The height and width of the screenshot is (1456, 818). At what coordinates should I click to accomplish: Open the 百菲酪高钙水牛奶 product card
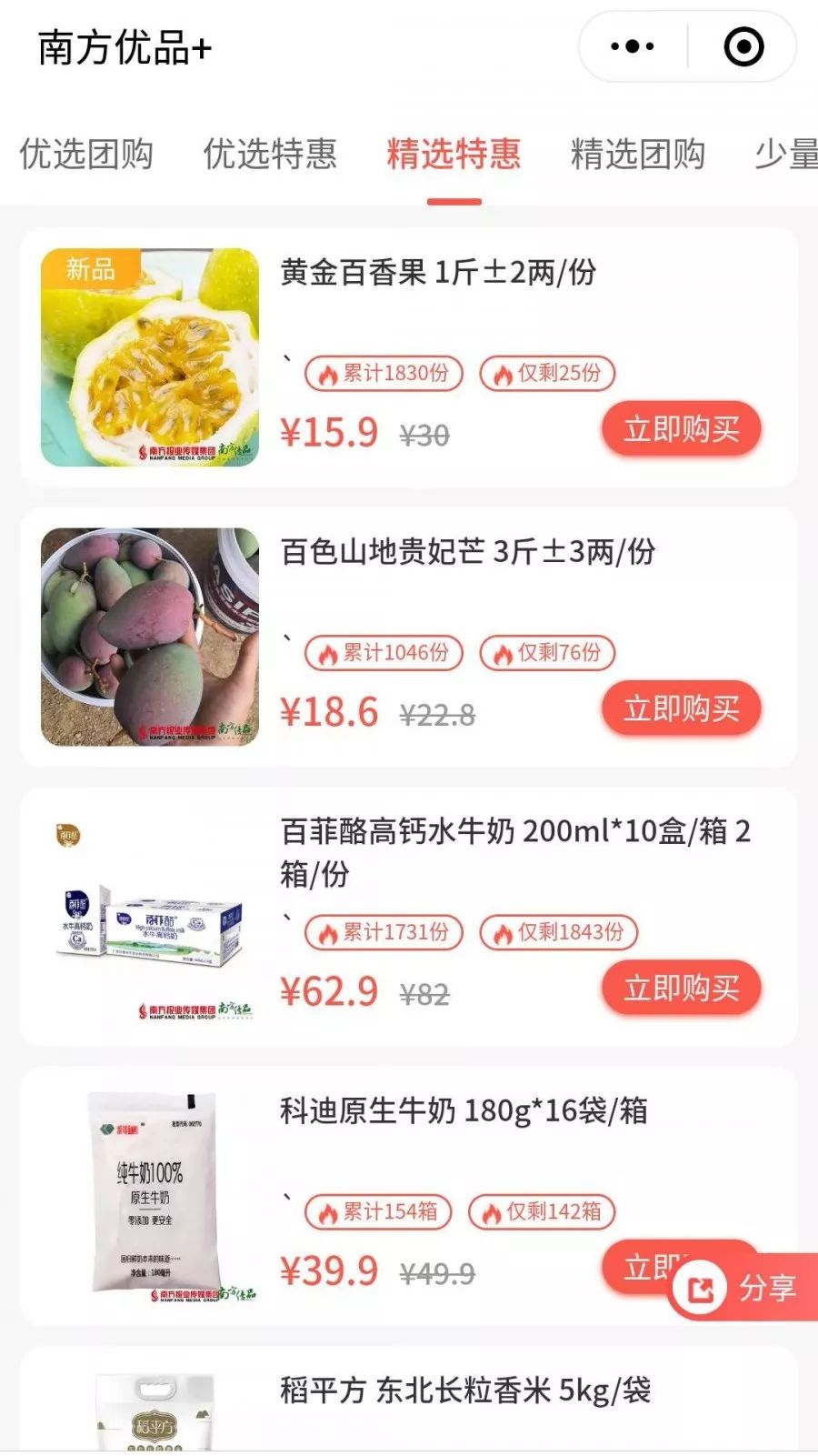(409, 917)
